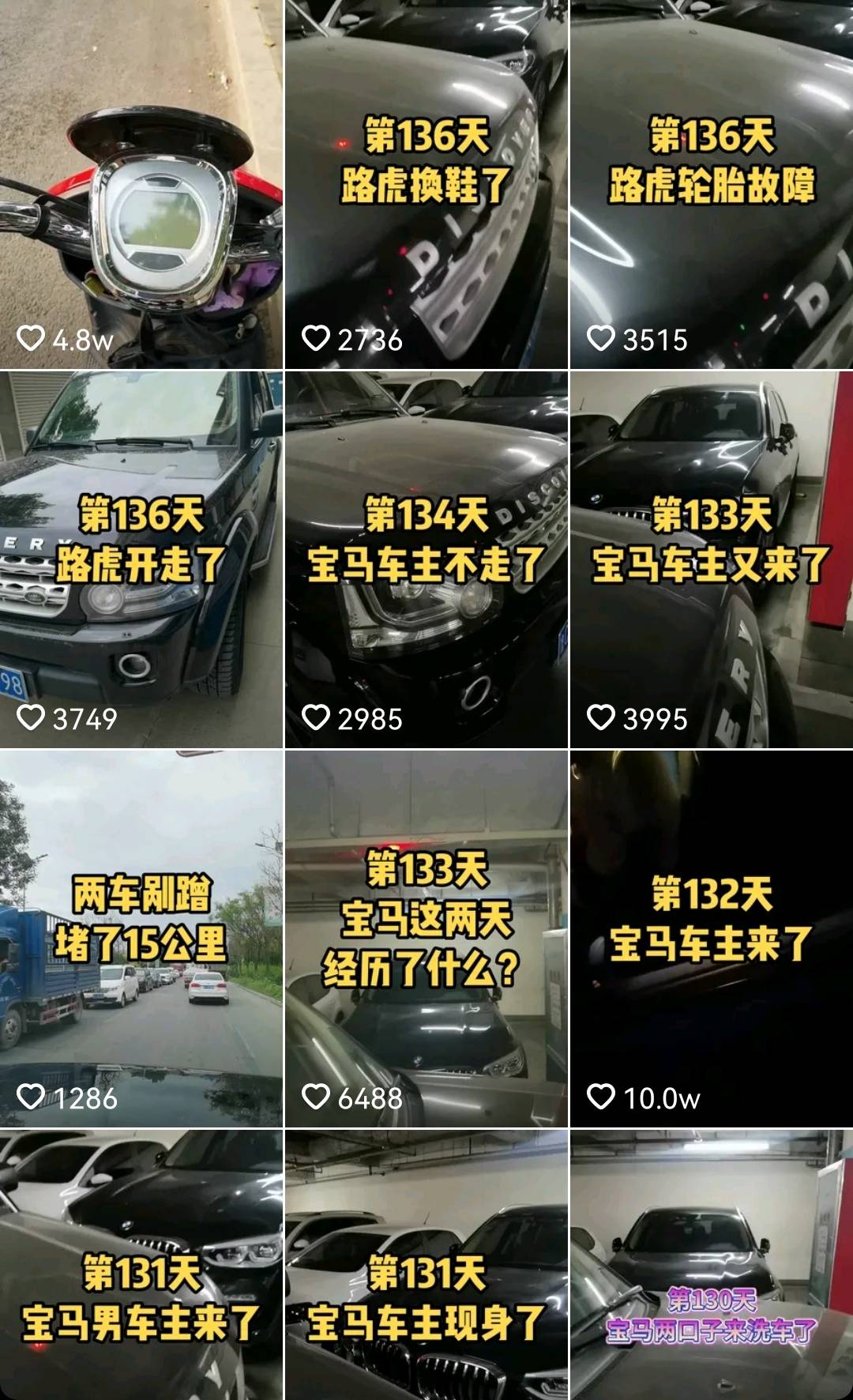Play the 第132天 宝马车主来了 video
The width and height of the screenshot is (853, 1400).
[711, 938]
